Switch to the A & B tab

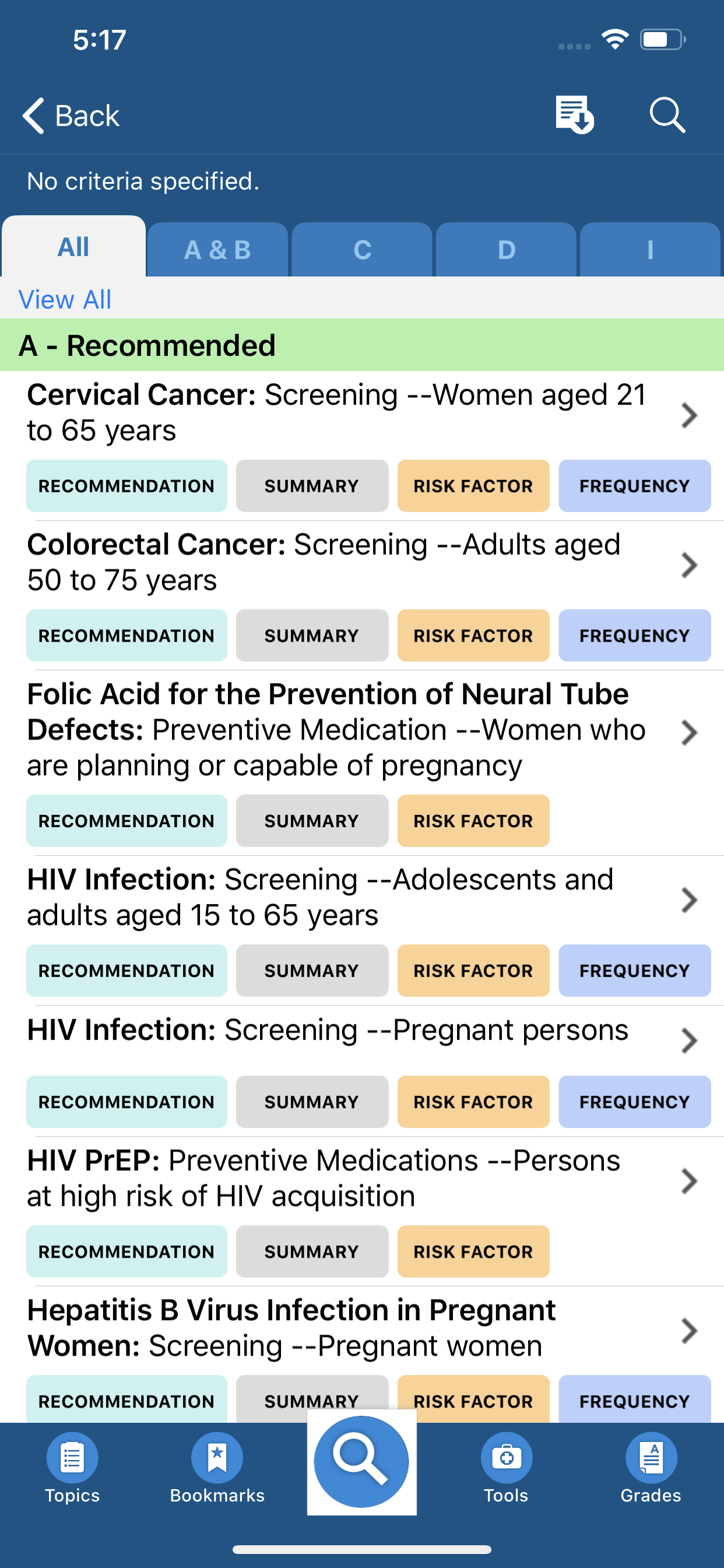pyautogui.click(x=217, y=250)
